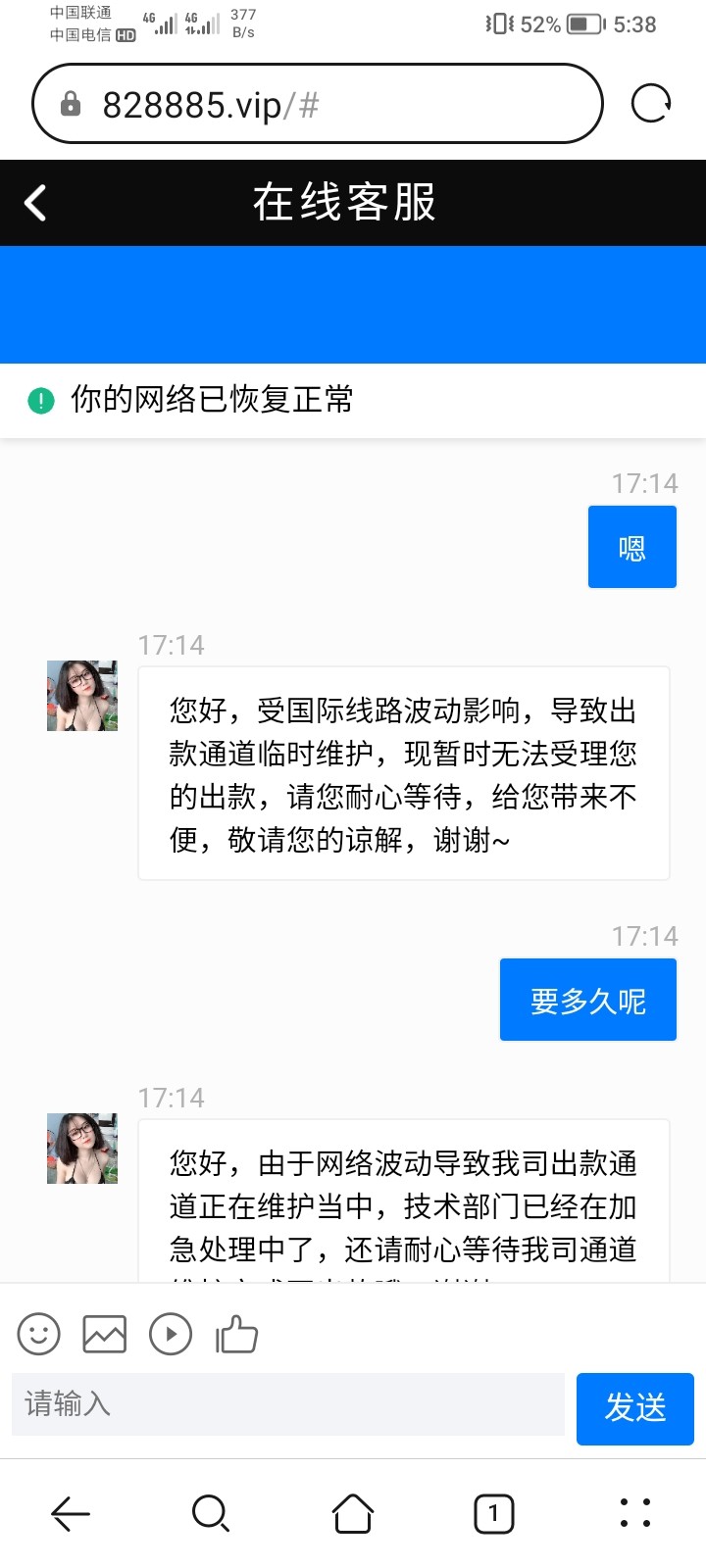Focus the 请输入 message field
The height and width of the screenshot is (1568, 706).
288,1404
